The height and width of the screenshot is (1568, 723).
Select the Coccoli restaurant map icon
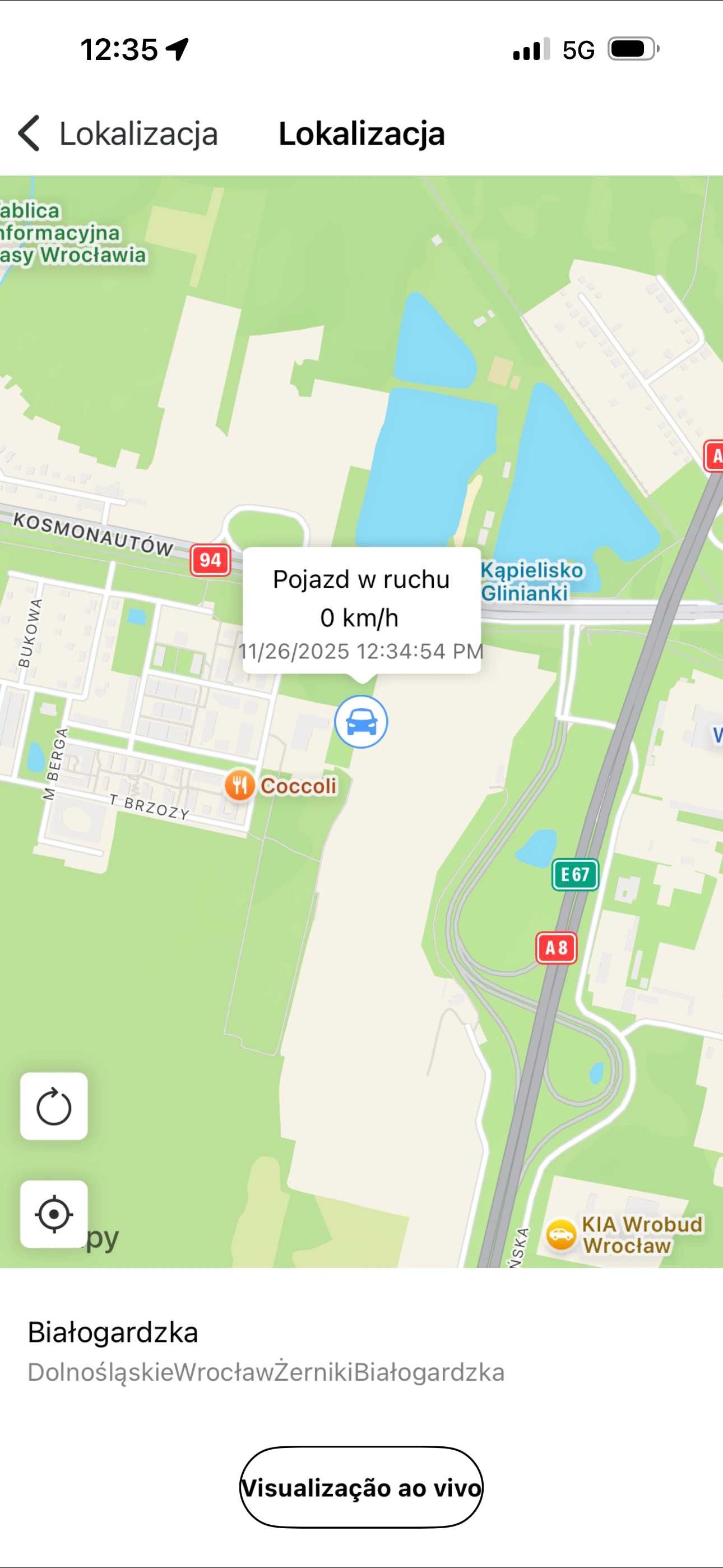pyautogui.click(x=240, y=785)
